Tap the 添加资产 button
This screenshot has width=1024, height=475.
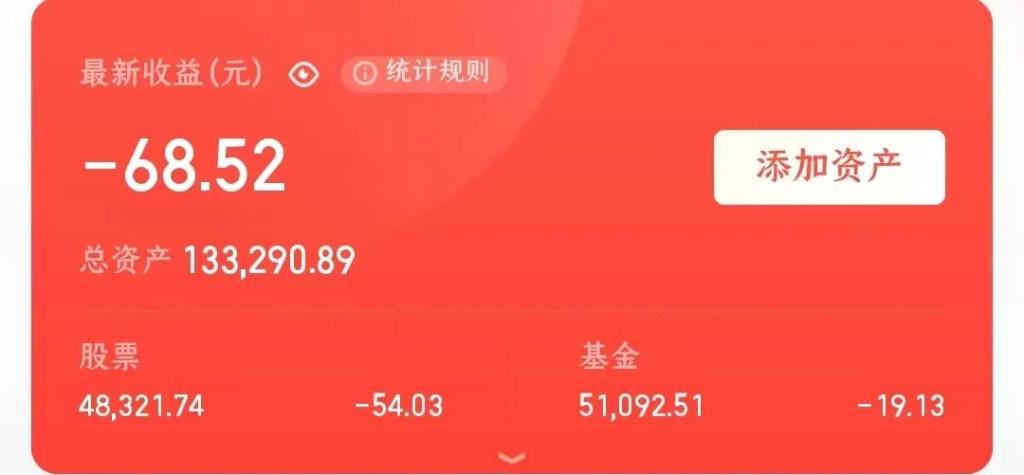828,167
